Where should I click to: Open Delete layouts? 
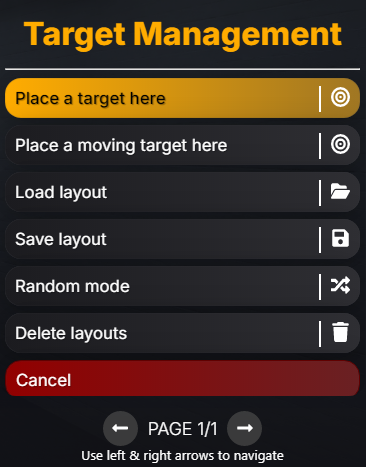click(x=182, y=333)
